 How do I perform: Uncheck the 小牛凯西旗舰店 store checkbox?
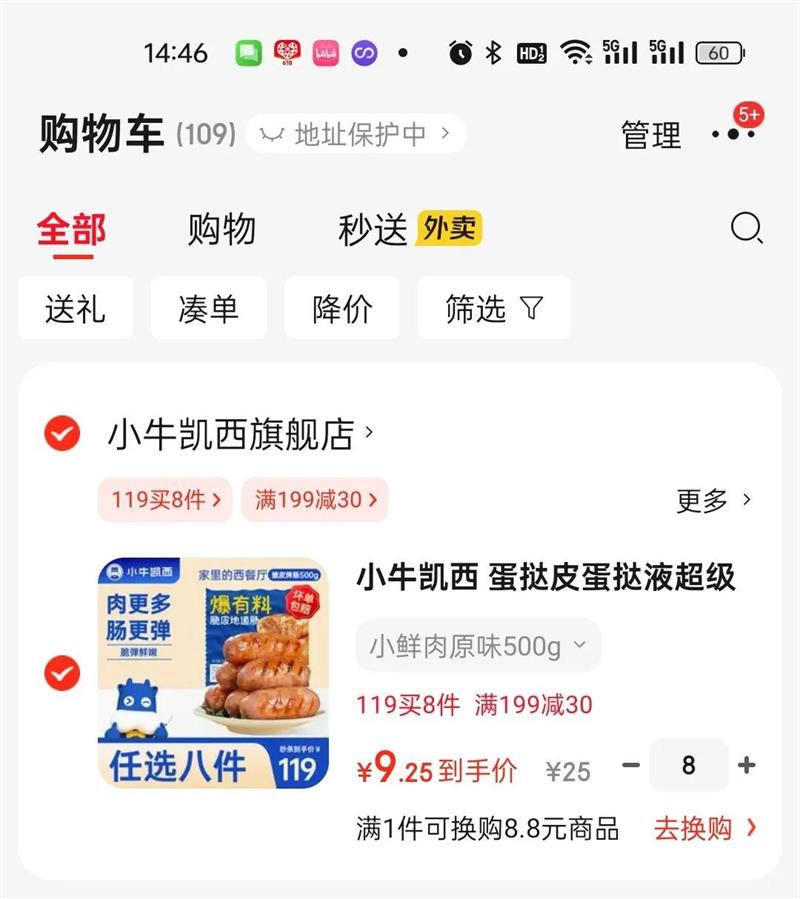coord(62,434)
